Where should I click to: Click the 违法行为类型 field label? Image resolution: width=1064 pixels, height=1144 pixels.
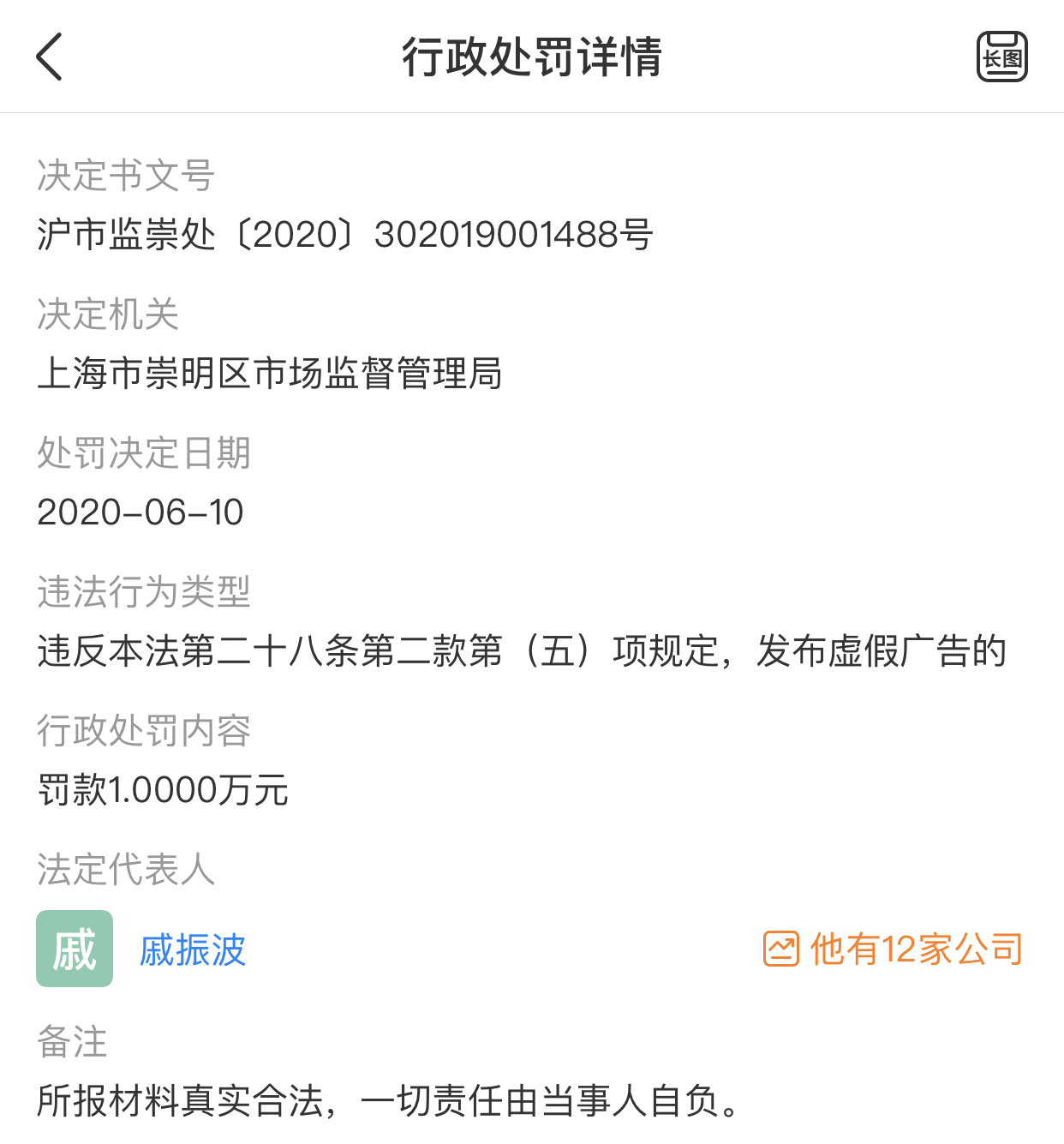[x=144, y=591]
